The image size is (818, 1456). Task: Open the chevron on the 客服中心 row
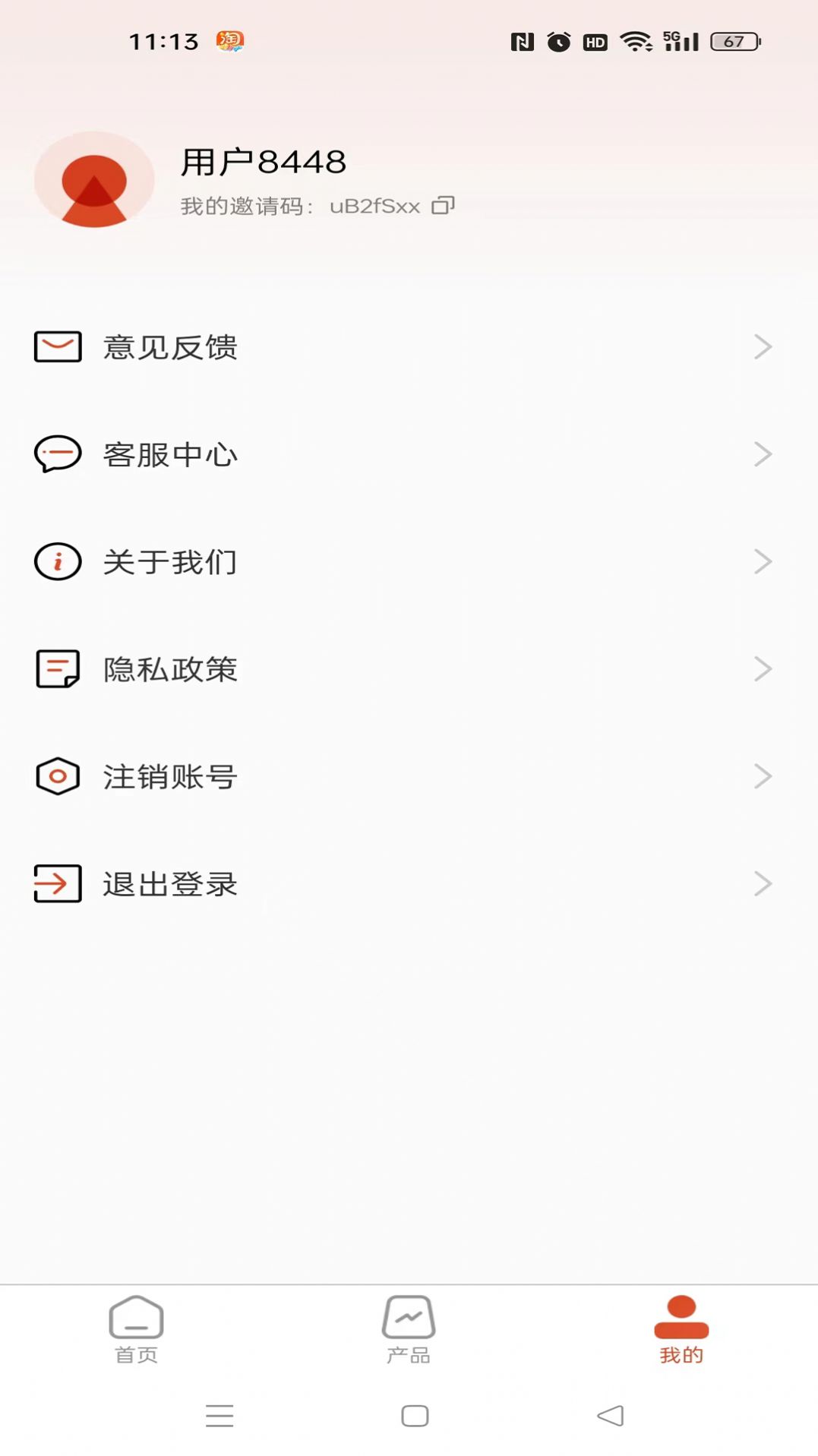tap(763, 454)
